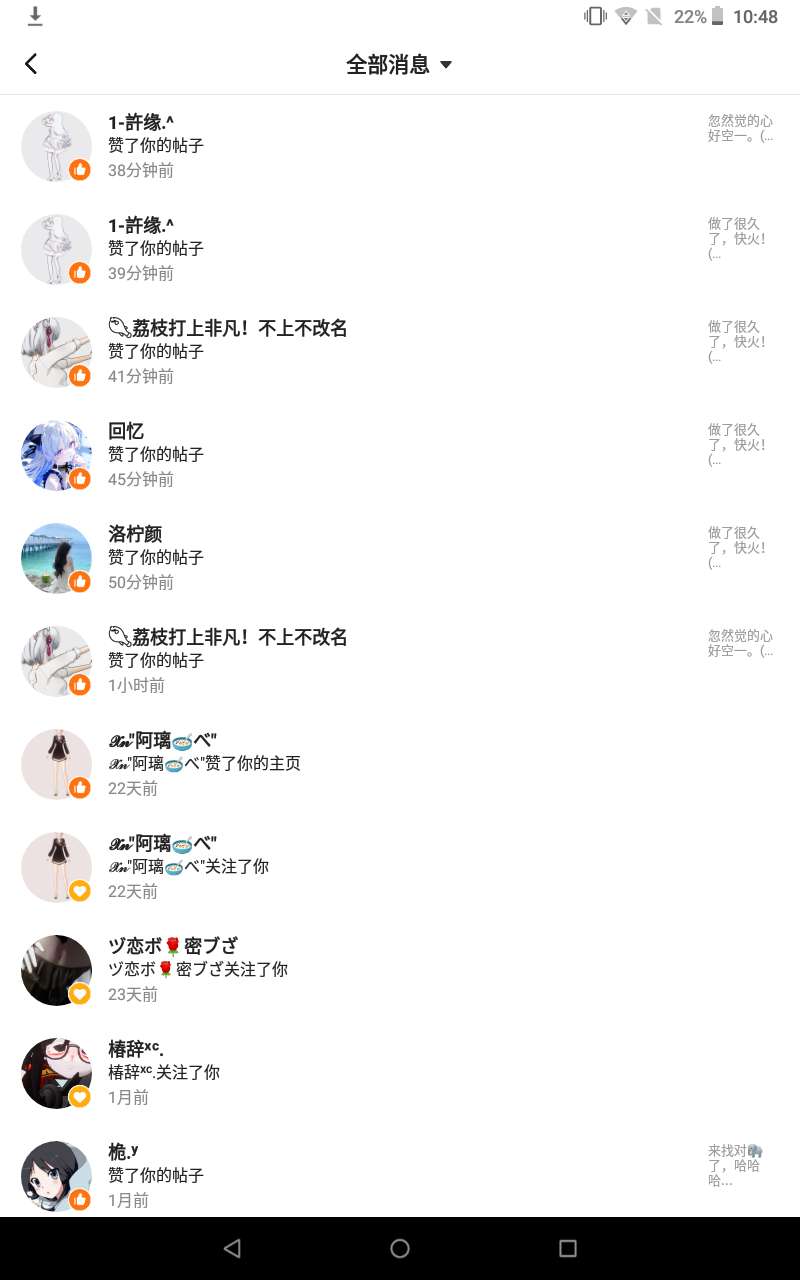Open 荔枝打上非凡 notification from 1小时前
The image size is (800, 1280).
click(x=400, y=661)
